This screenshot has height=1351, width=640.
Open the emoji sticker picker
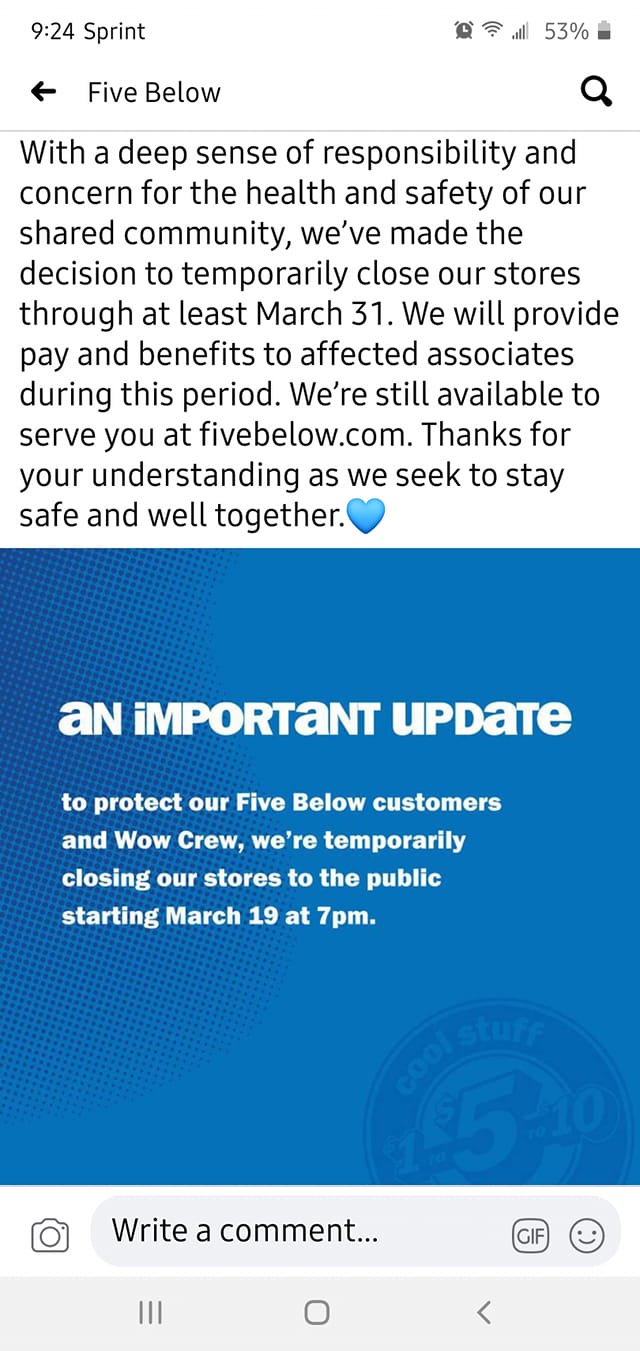587,1236
